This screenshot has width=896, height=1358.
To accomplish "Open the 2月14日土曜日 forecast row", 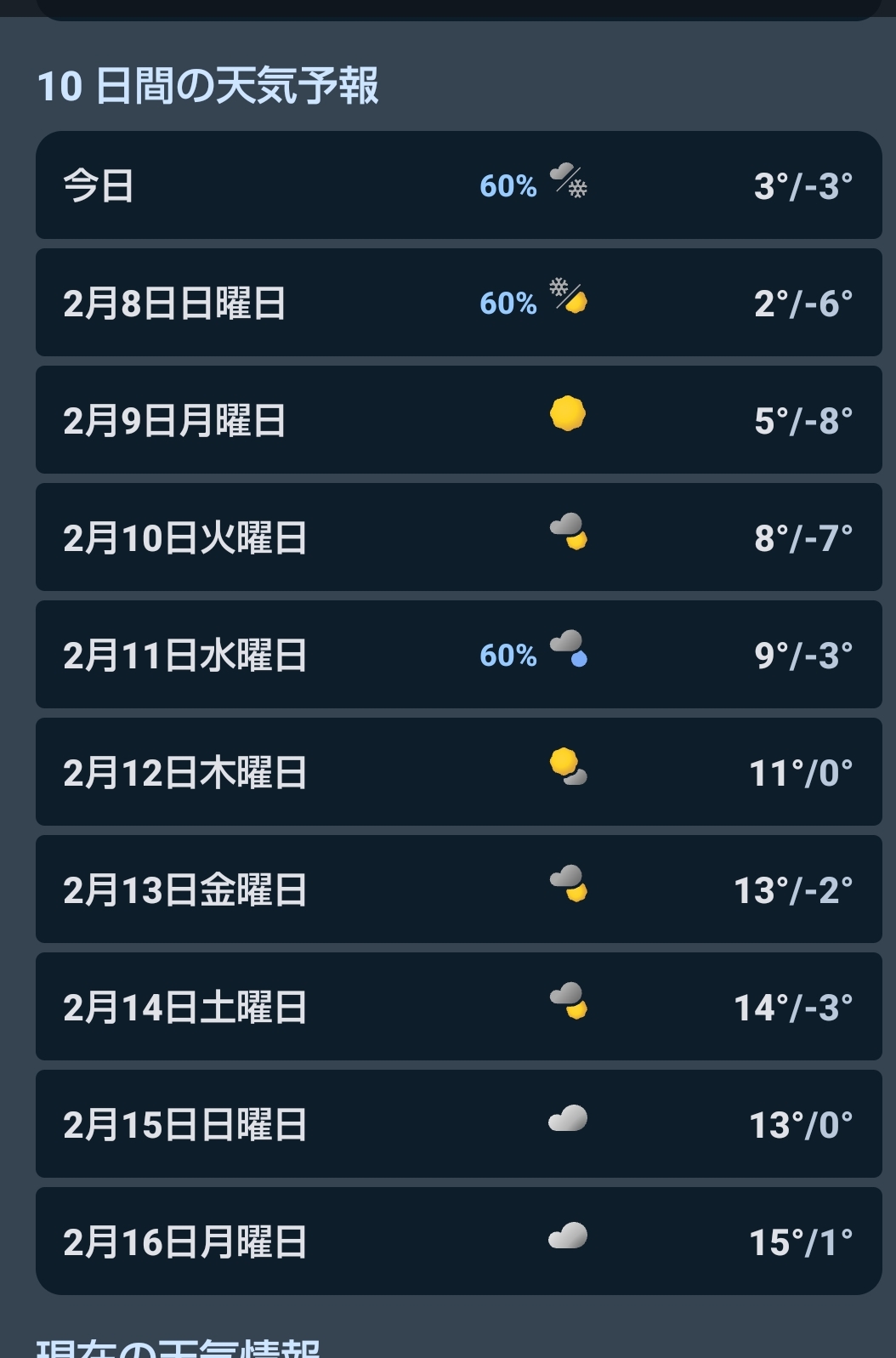I will tap(458, 1007).
